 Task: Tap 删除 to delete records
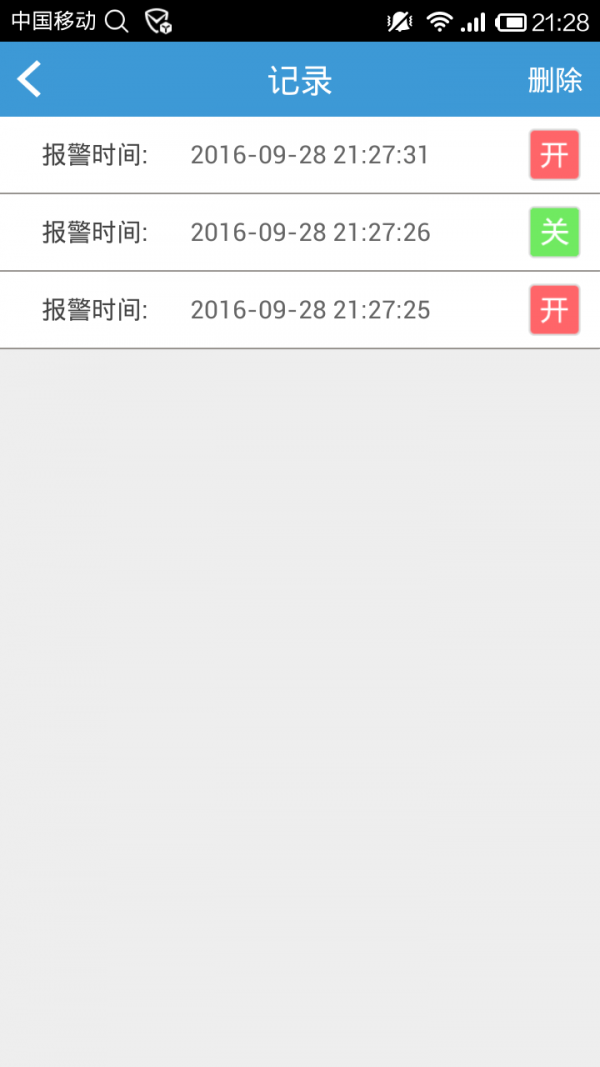(x=554, y=80)
